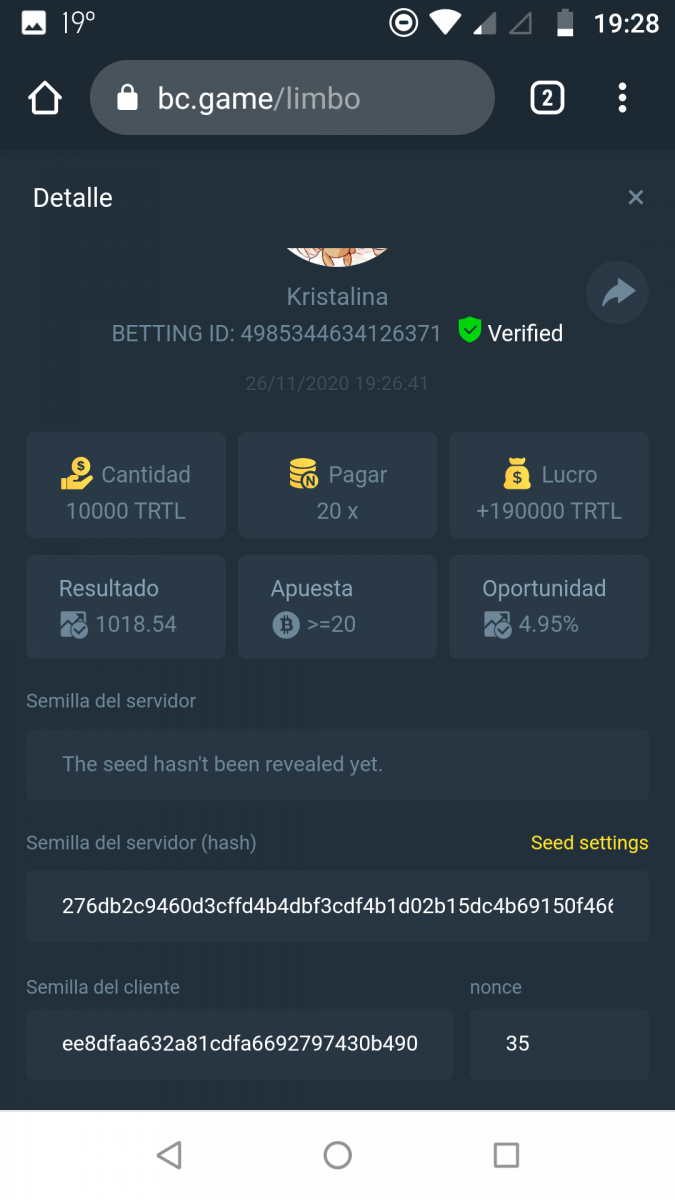Share this bet result
Viewport: 675px width, 1200px height.
(x=617, y=292)
